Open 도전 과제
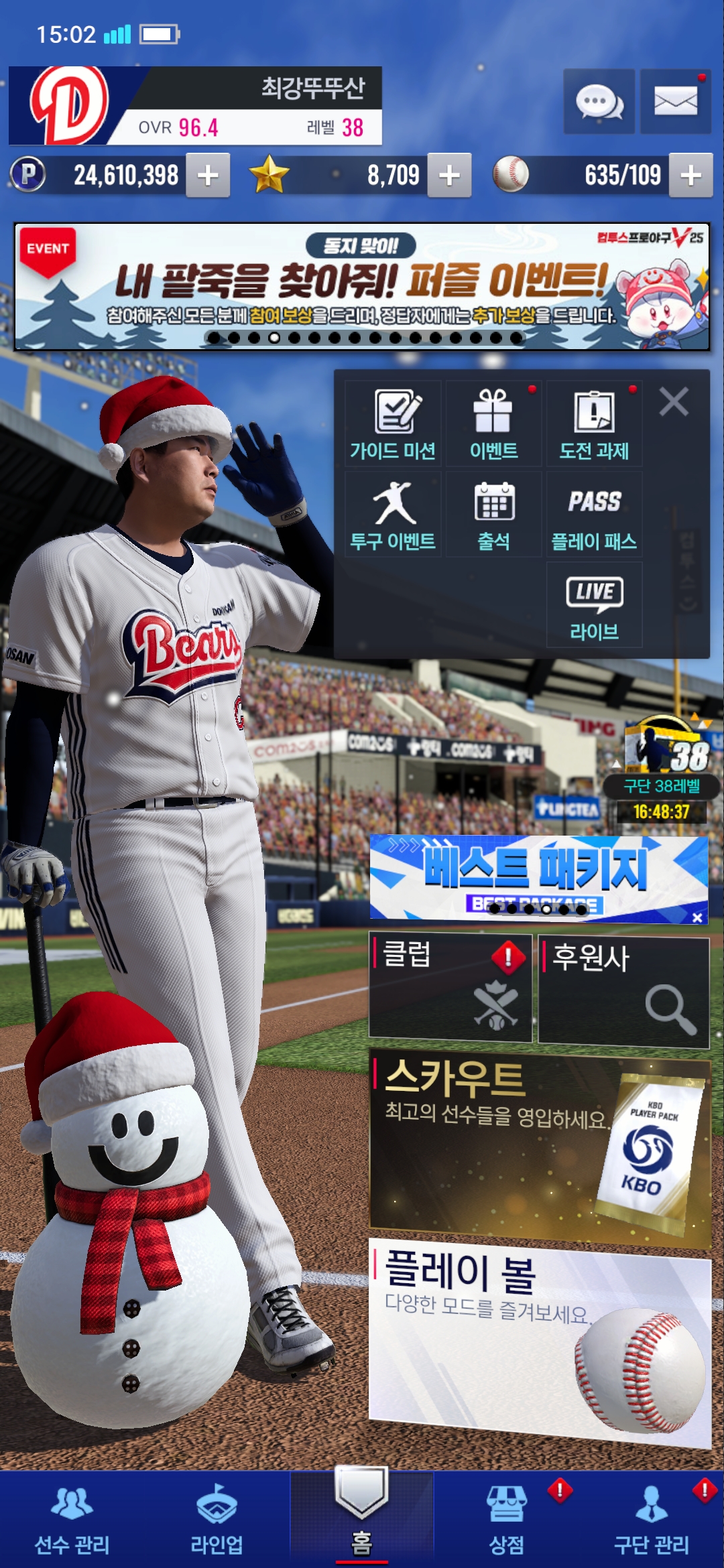 tap(594, 424)
